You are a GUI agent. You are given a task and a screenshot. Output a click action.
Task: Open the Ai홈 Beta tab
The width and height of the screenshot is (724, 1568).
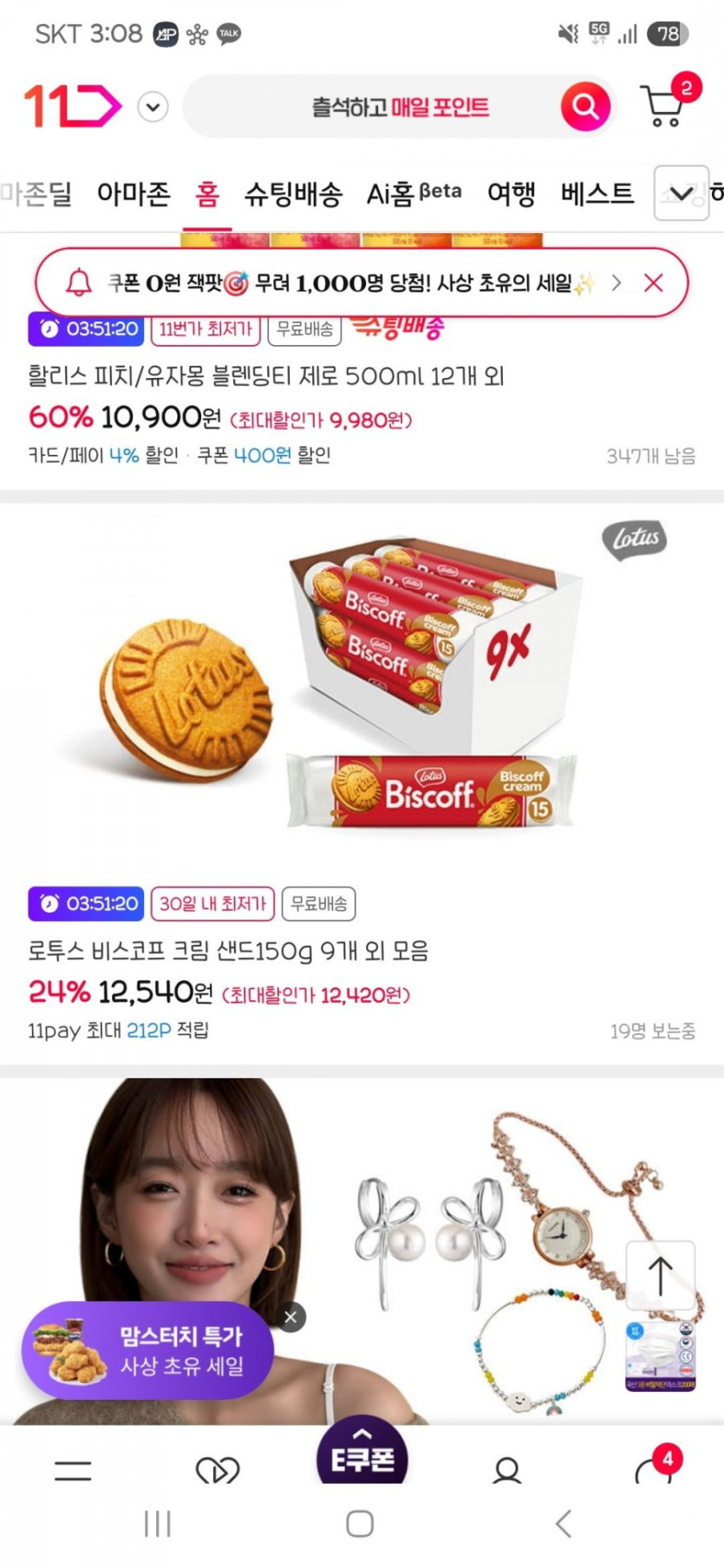[x=414, y=193]
